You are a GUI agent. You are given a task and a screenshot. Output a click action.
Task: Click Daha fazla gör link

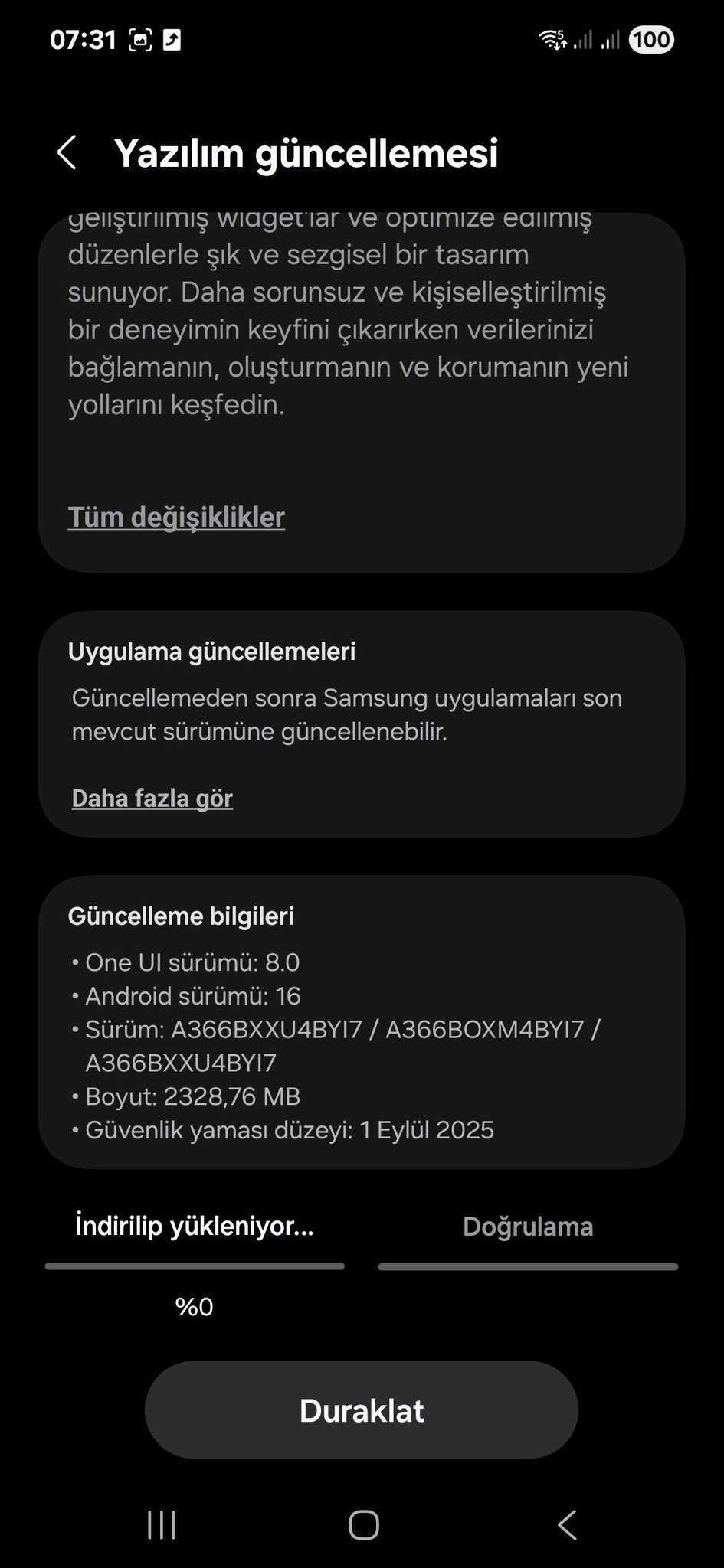point(151,798)
